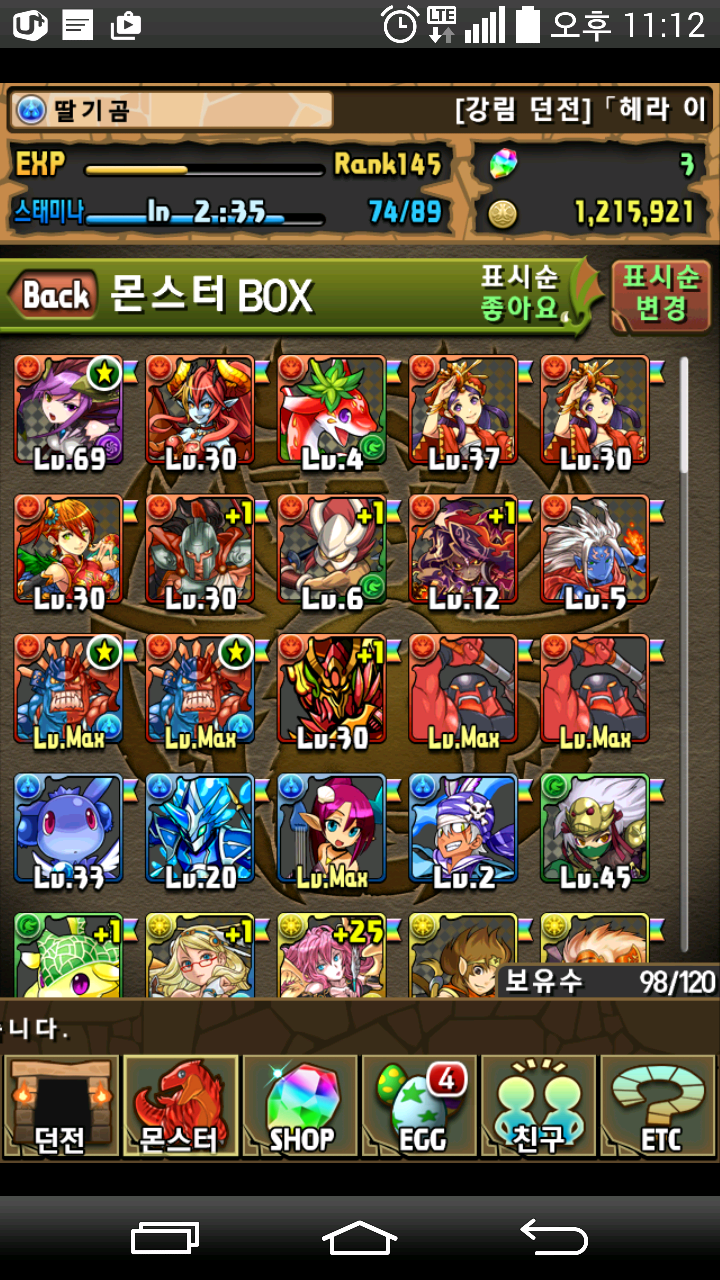Select the blue-skinned Lv.5 monster
Image resolution: width=720 pixels, height=1280 pixels.
[595, 550]
